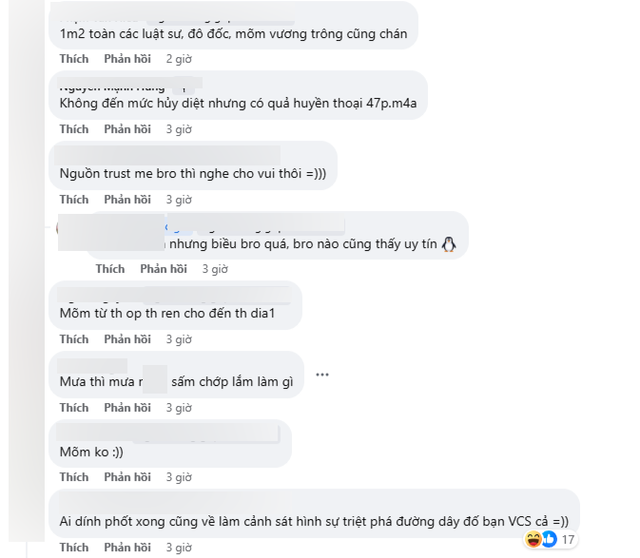
Task: Reply to the comment mentioning "huyền thoại 47p.m4a"
Action: [x=127, y=129]
